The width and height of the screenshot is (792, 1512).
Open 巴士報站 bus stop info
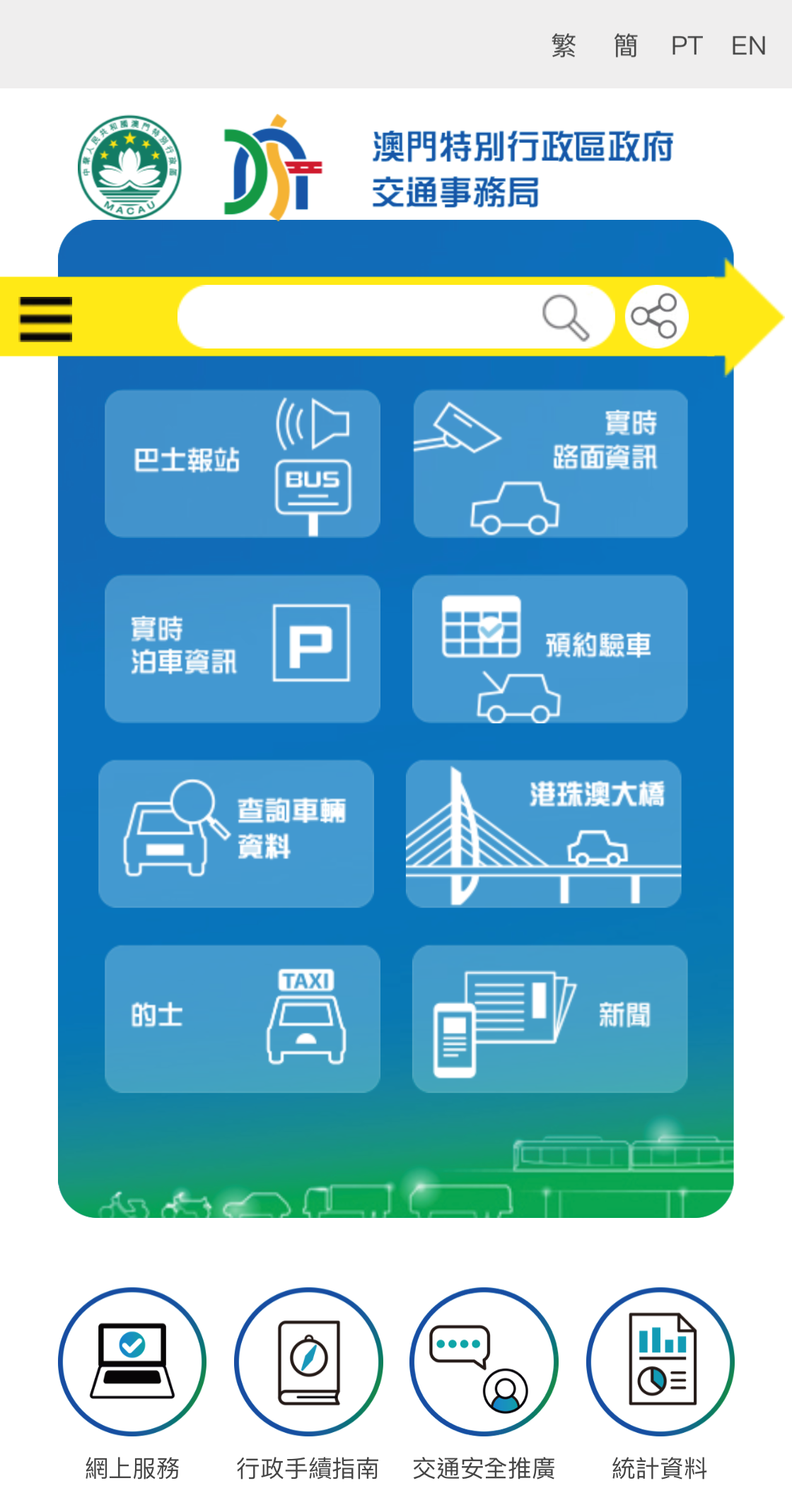coord(243,464)
